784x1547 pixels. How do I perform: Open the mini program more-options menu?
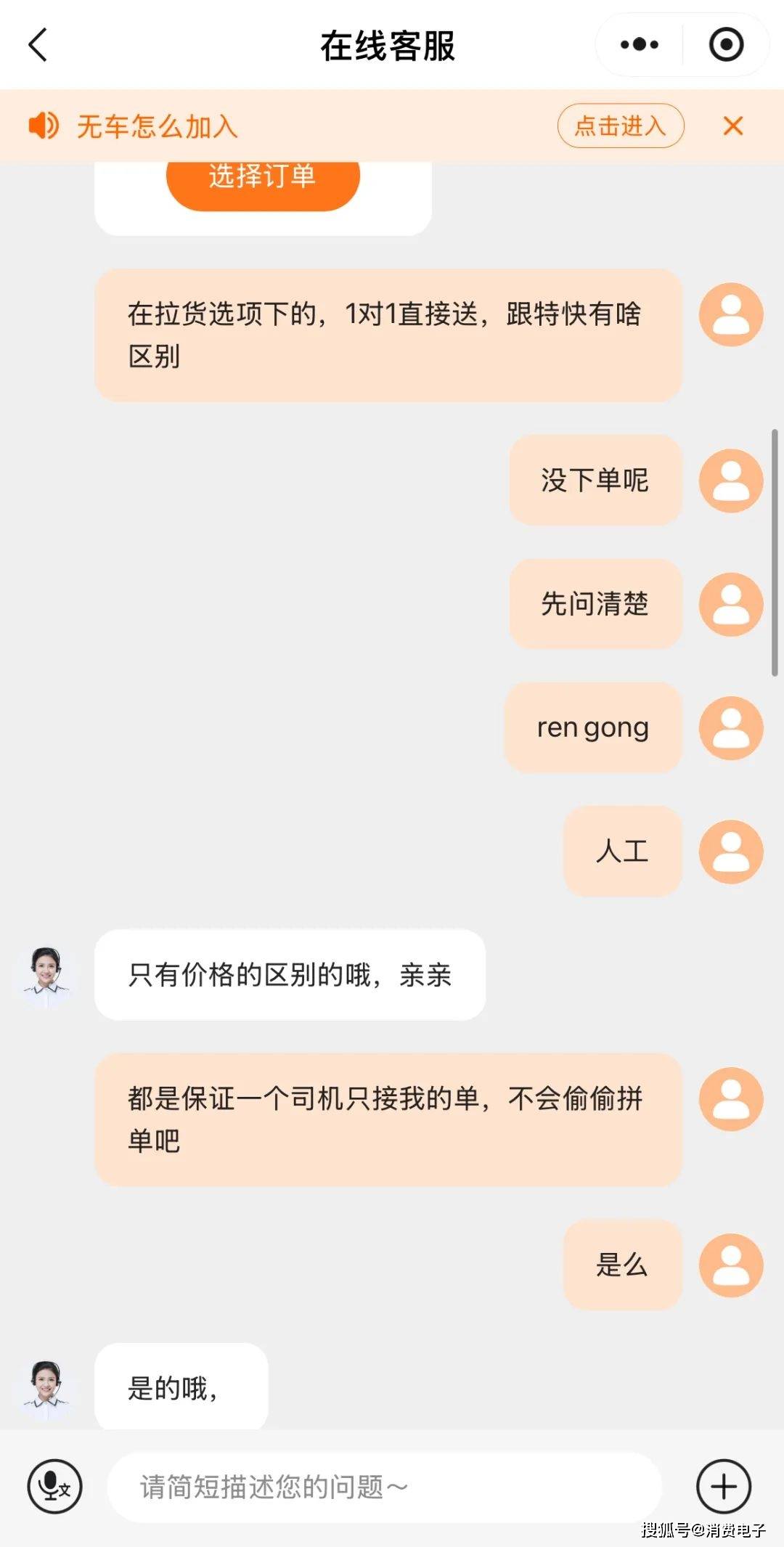pos(639,45)
